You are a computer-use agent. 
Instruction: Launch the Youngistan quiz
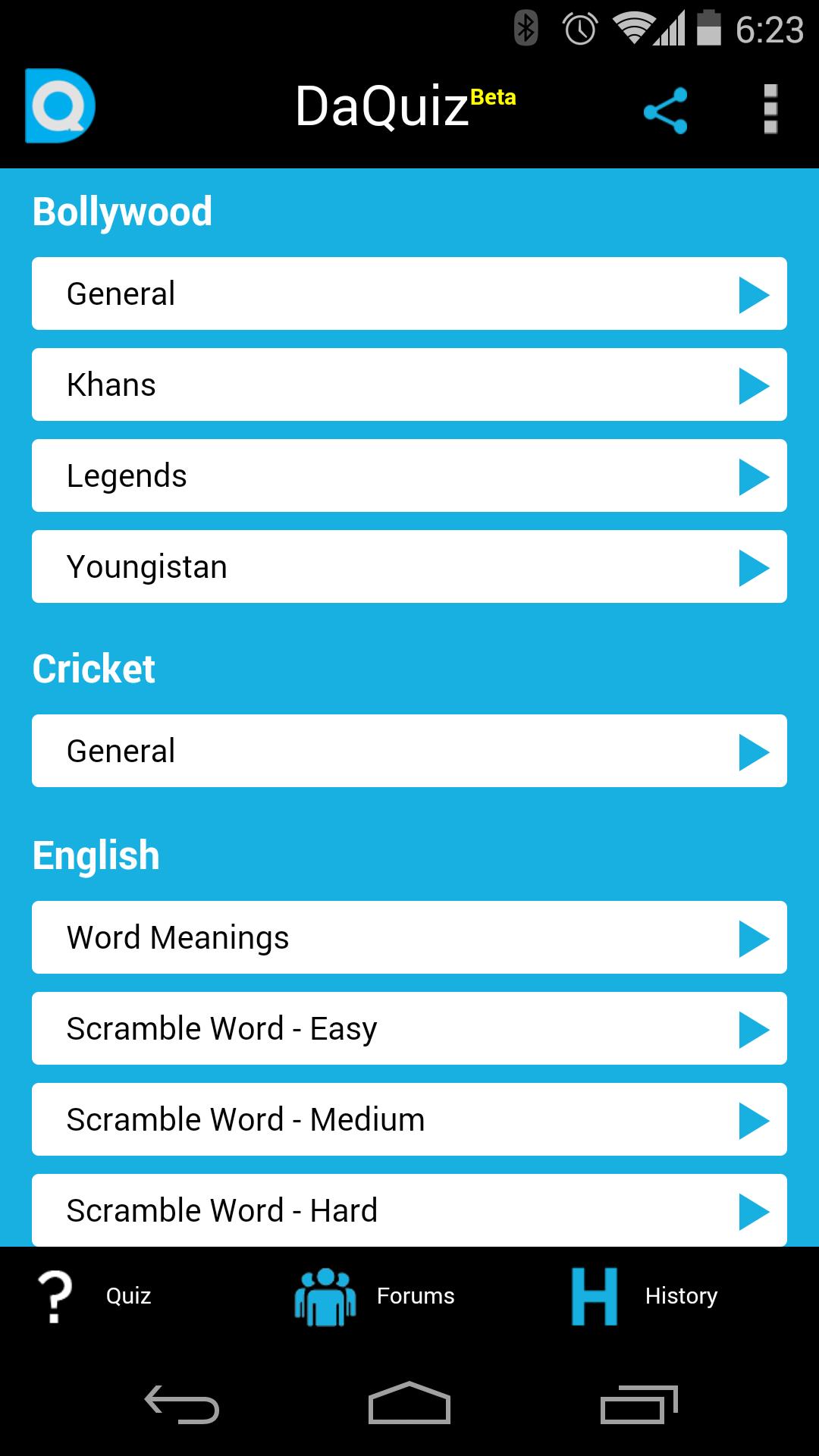409,566
